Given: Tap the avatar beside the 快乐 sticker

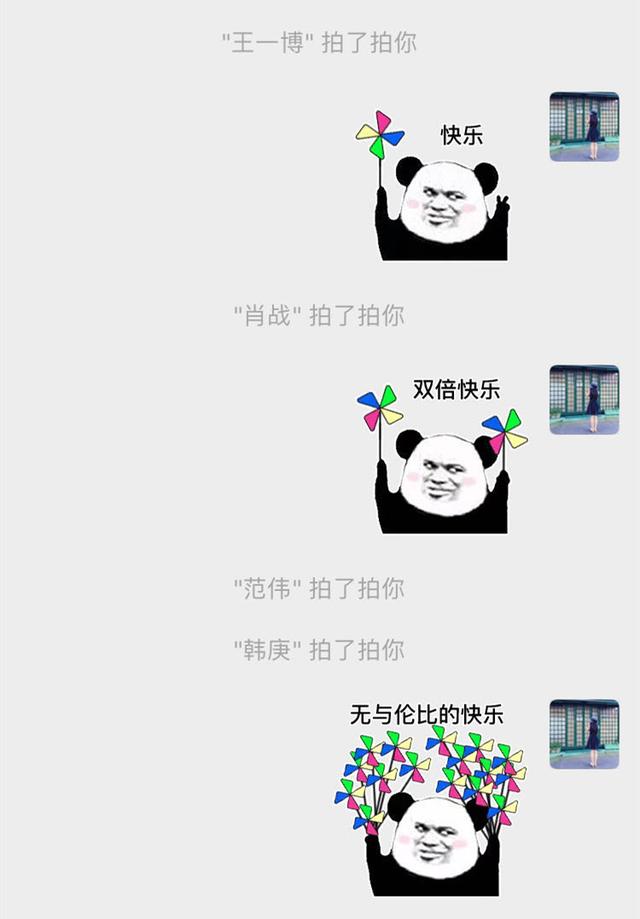Looking at the screenshot, I should pyautogui.click(x=584, y=127).
